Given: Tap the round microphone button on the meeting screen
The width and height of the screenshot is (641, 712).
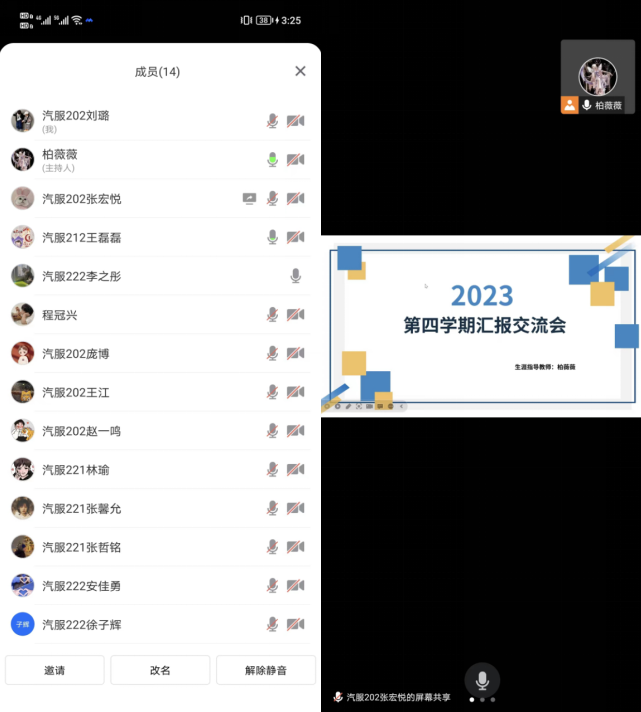Looking at the screenshot, I should pos(482,680).
